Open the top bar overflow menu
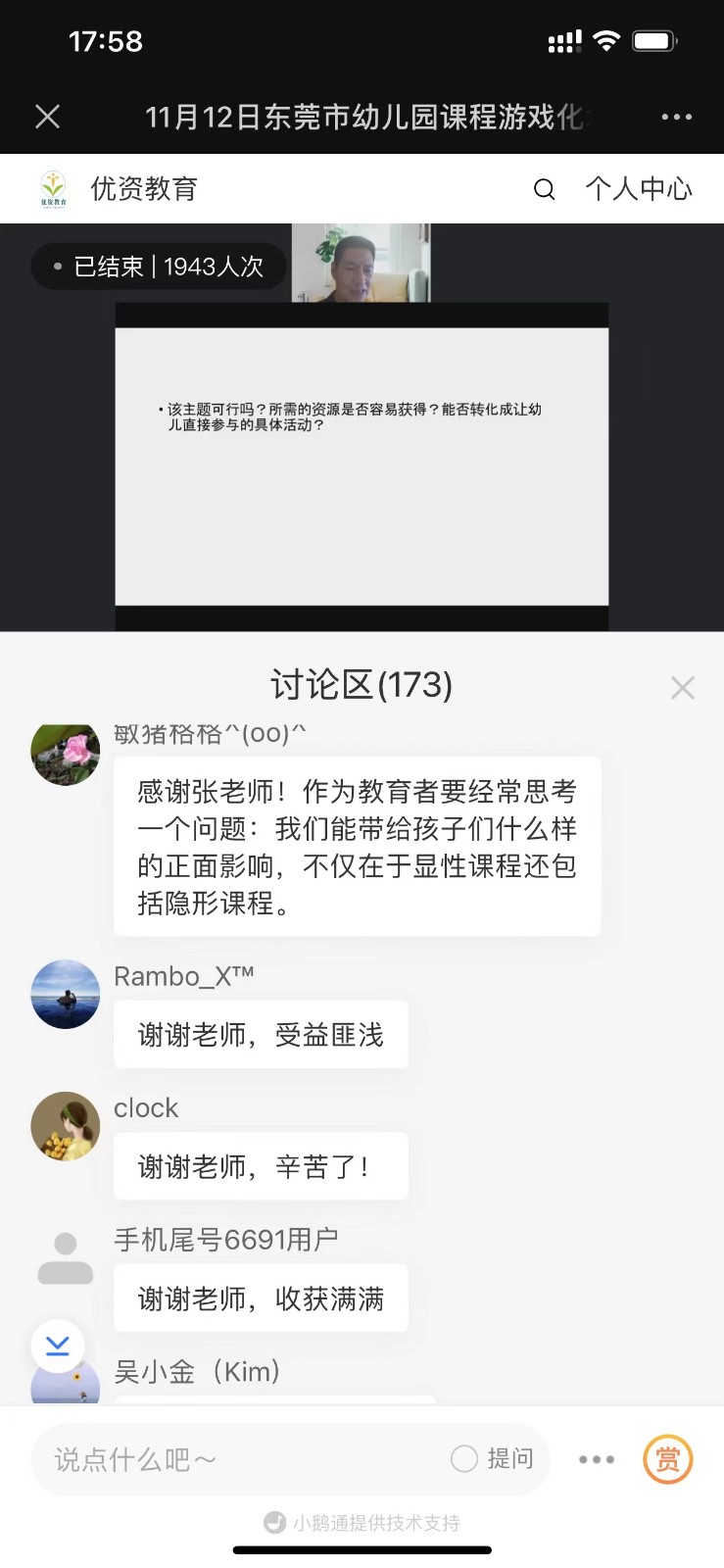 pyautogui.click(x=676, y=117)
